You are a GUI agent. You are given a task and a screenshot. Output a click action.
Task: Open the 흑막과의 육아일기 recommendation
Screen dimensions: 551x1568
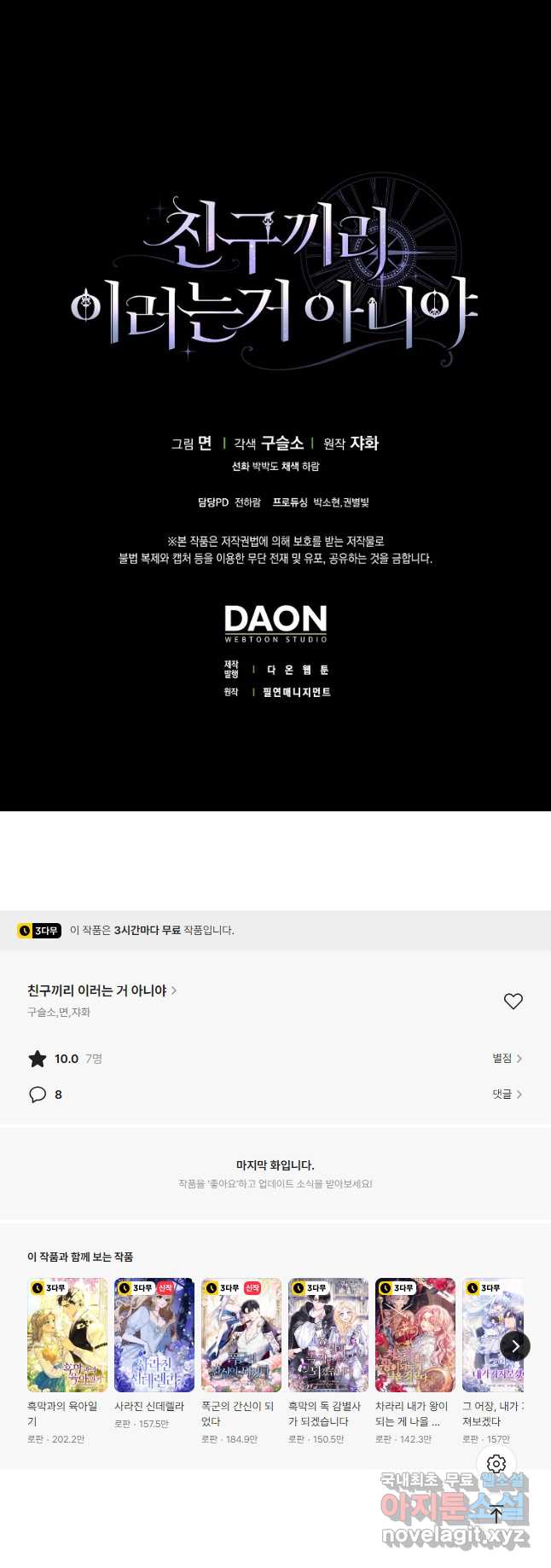[67, 1335]
